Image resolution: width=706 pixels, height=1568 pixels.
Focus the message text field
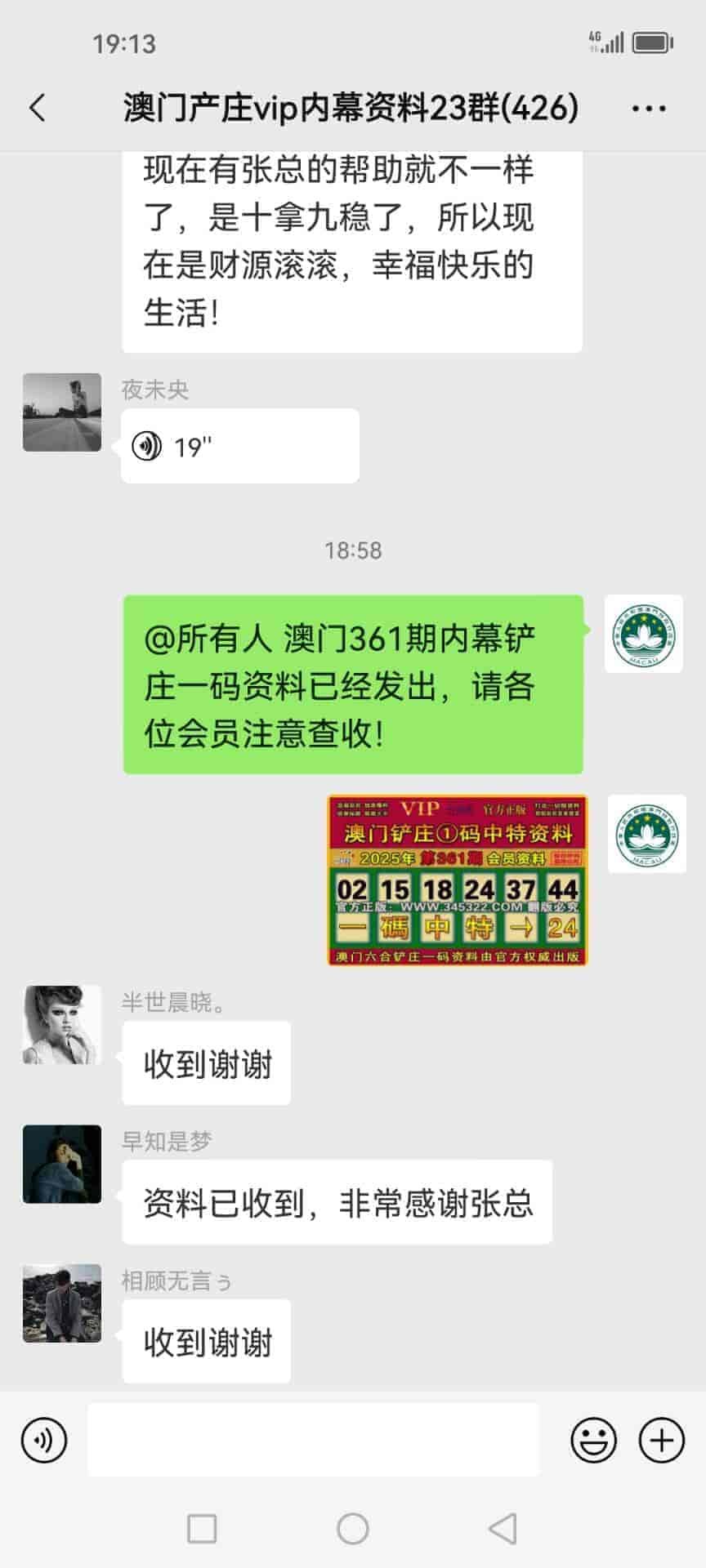click(x=313, y=1440)
